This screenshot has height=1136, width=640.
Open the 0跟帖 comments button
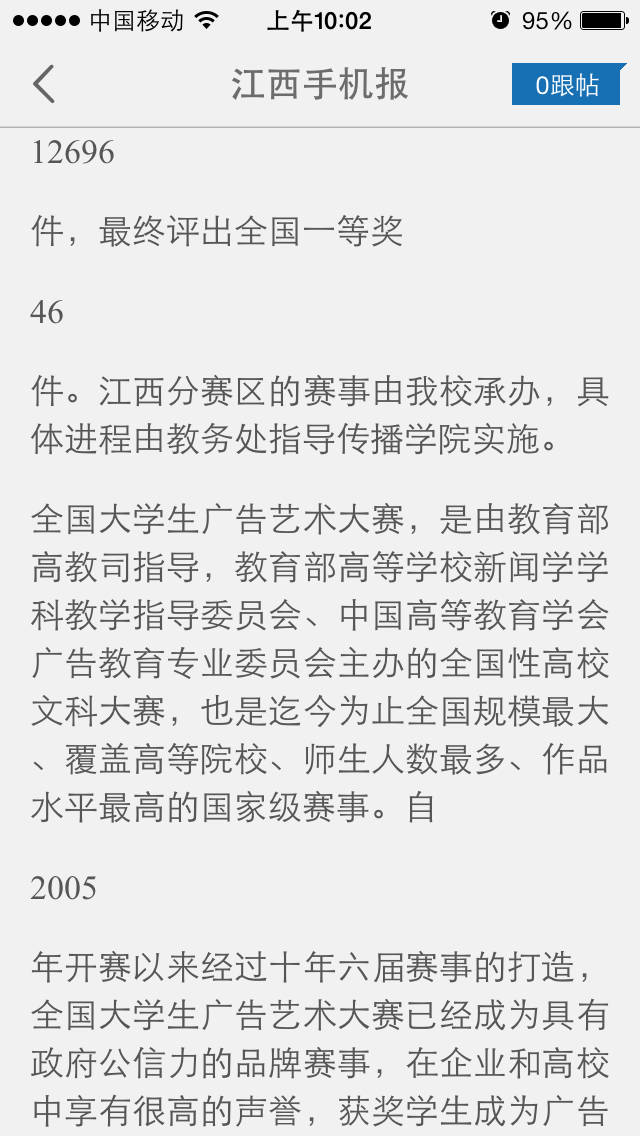[566, 85]
